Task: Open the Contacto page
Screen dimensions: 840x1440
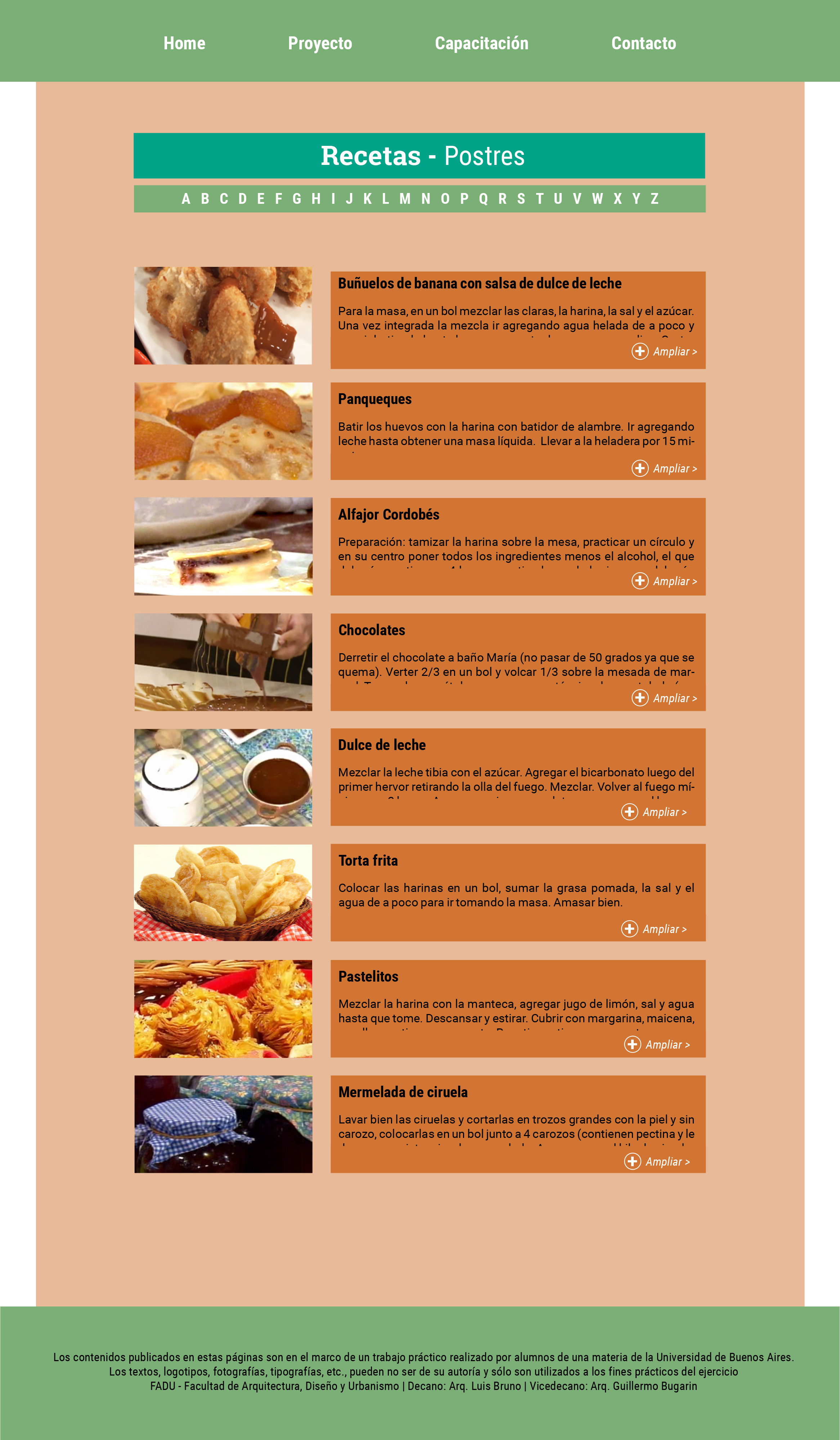Action: pyautogui.click(x=643, y=44)
